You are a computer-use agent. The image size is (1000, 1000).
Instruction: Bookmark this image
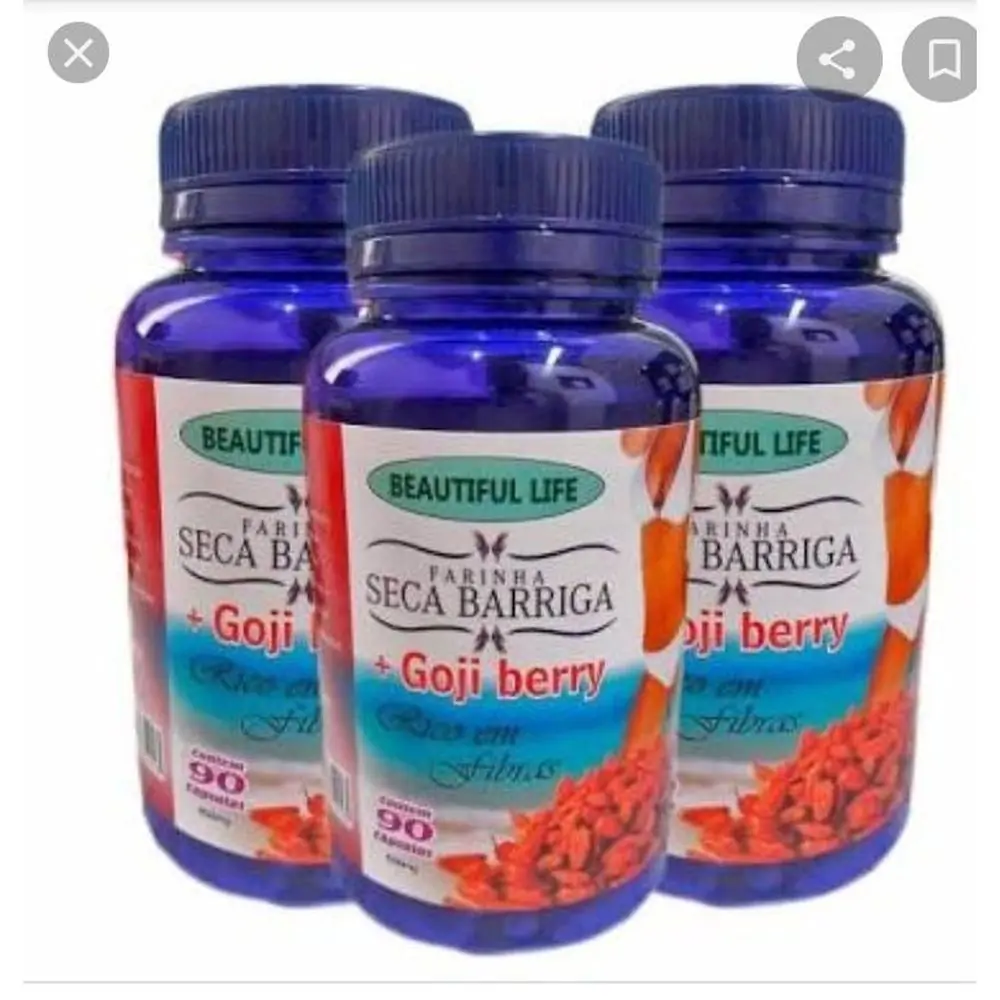click(x=942, y=60)
